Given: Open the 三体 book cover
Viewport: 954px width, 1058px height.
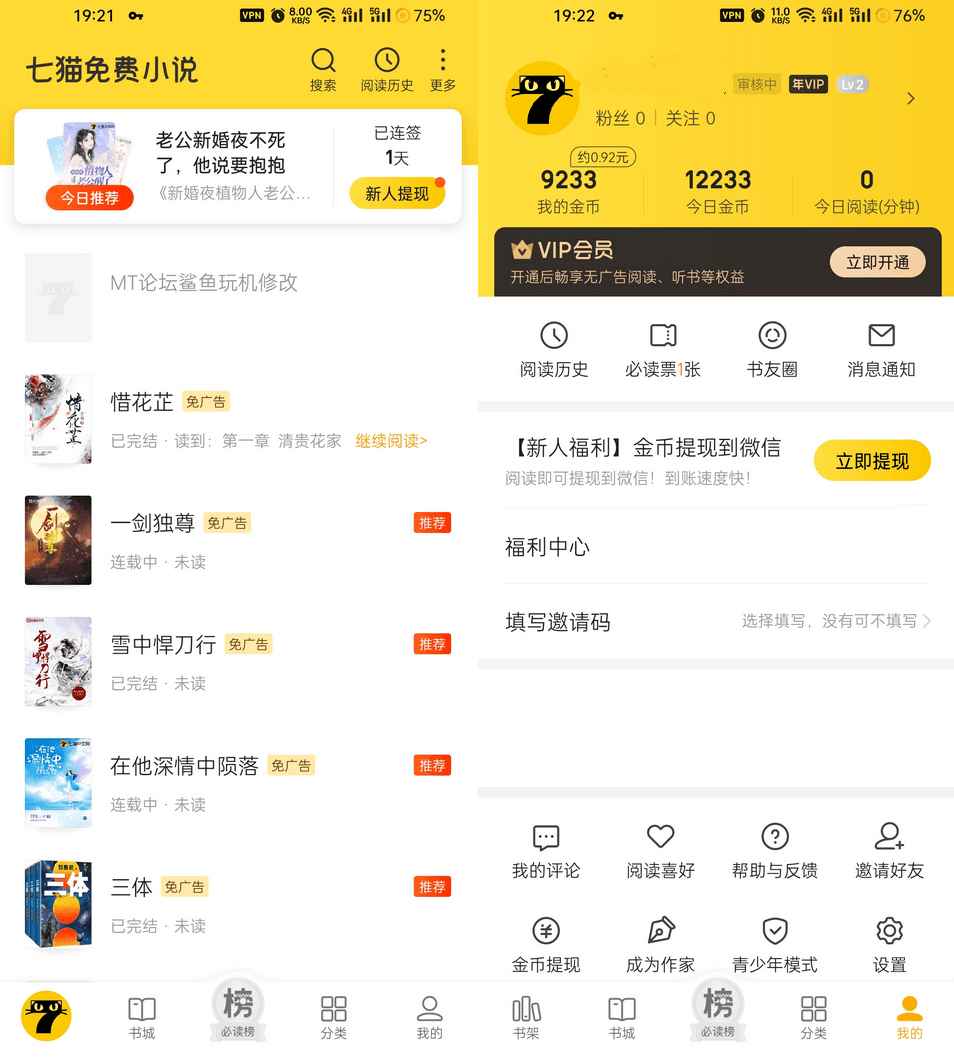Looking at the screenshot, I should [58, 903].
